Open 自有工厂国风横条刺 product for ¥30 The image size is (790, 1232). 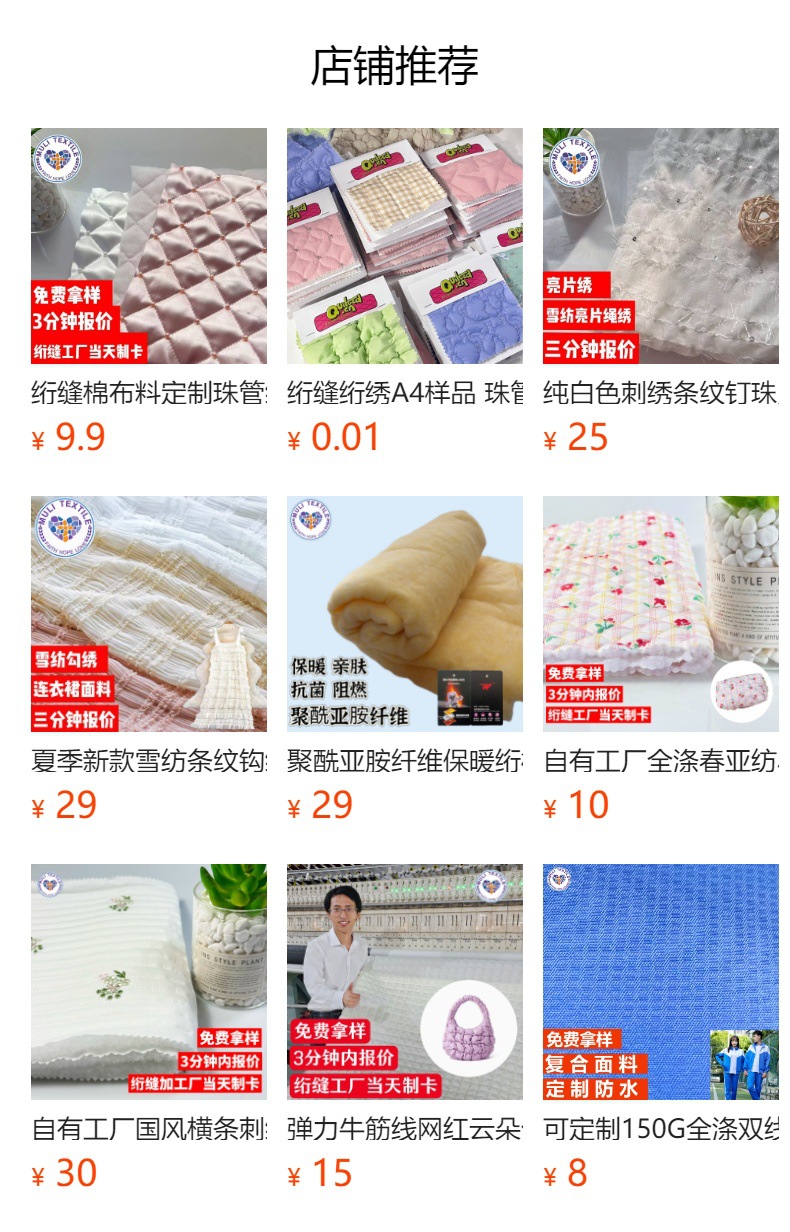click(149, 982)
